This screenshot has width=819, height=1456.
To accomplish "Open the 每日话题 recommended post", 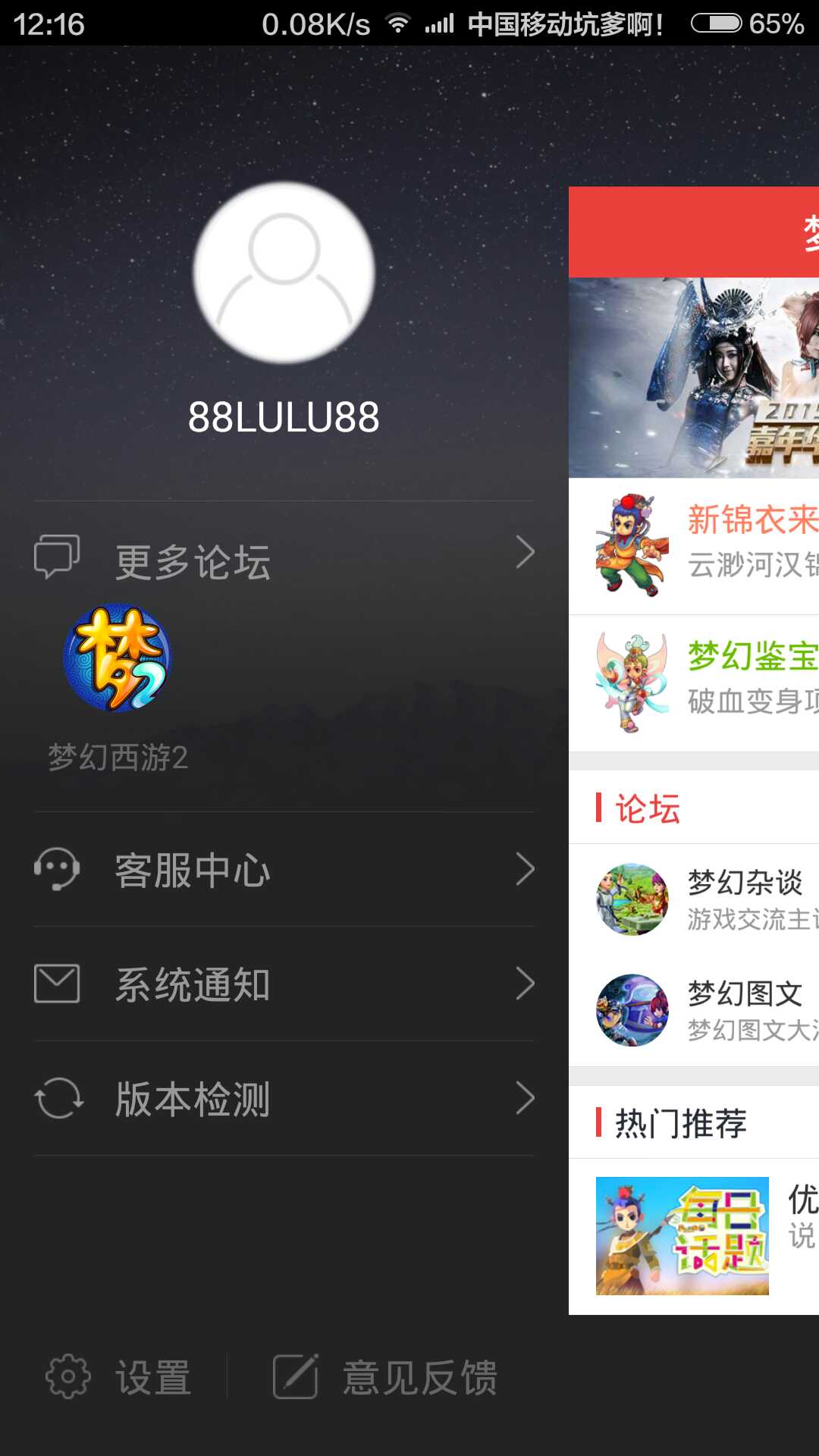I will coord(682,1235).
